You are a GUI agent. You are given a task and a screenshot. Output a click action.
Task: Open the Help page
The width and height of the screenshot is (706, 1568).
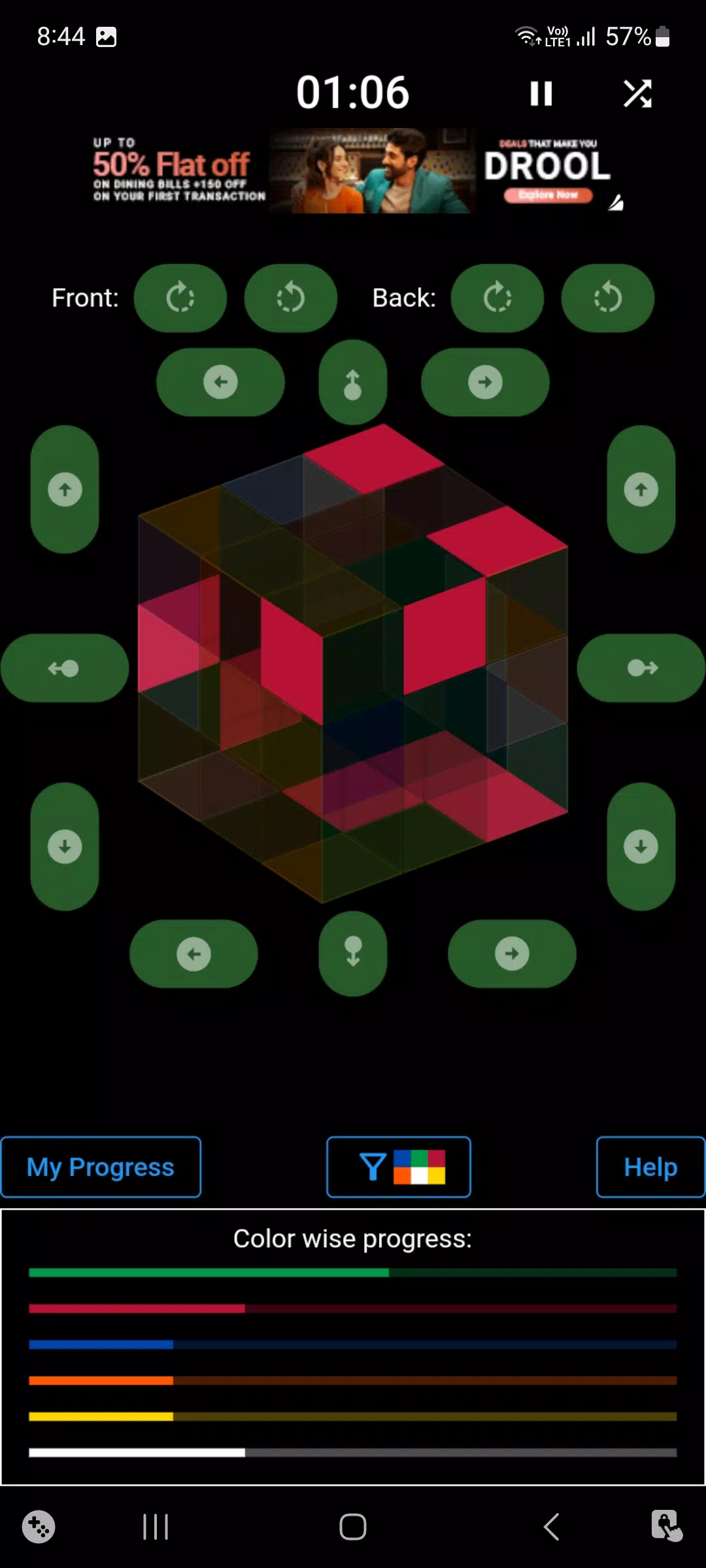[650, 1167]
